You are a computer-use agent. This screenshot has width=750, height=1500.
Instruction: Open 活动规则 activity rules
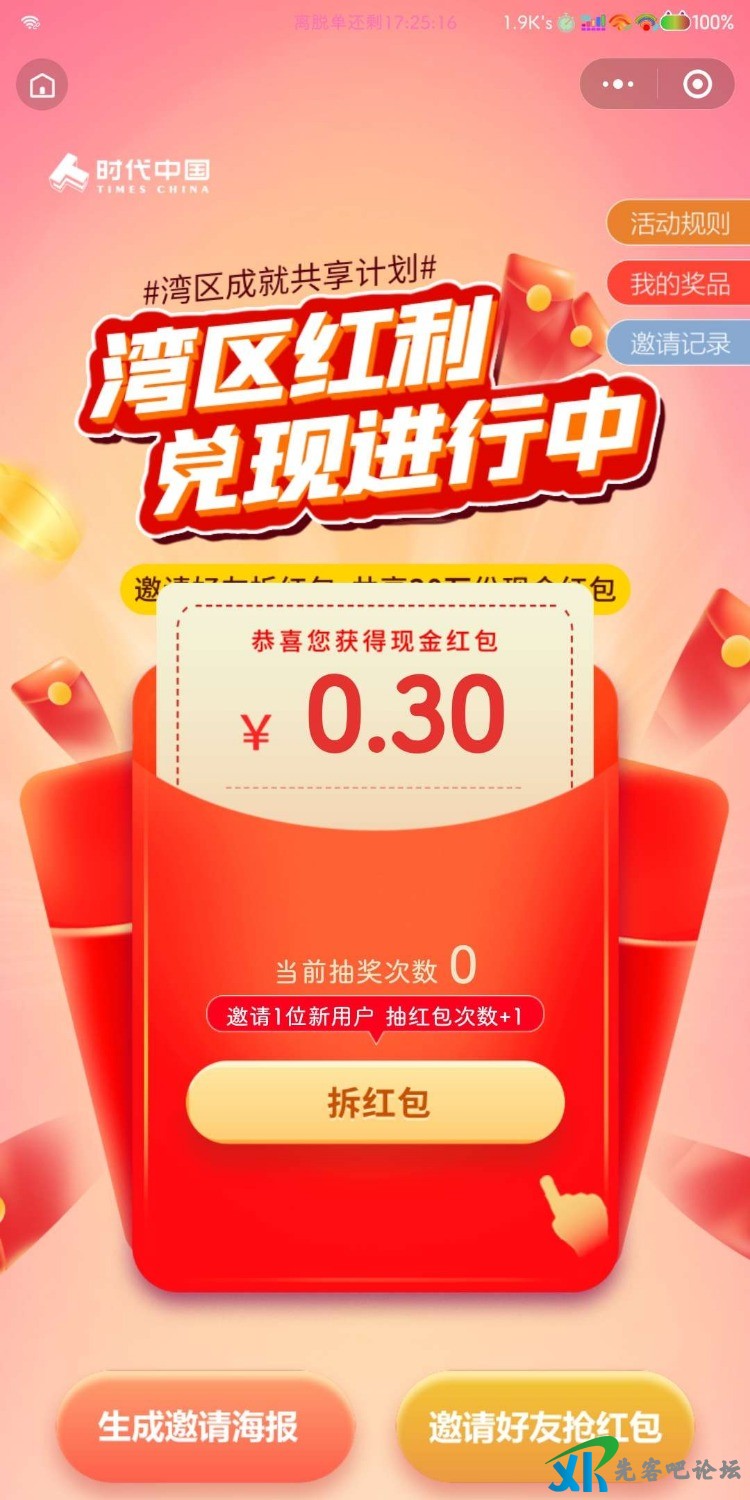[679, 224]
